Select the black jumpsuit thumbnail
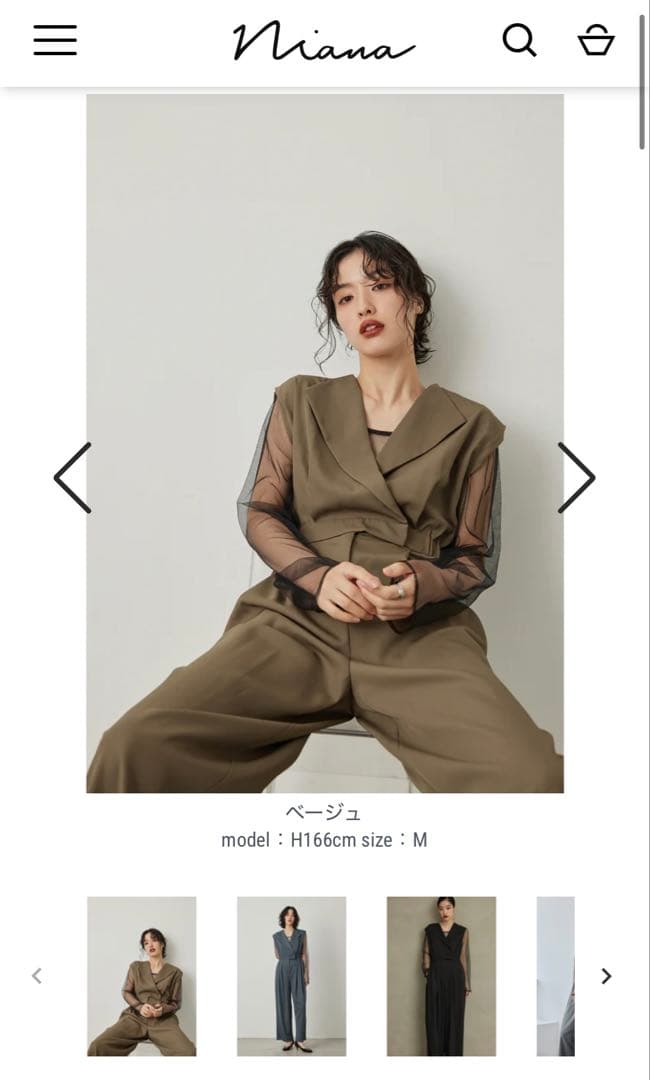650x1080 pixels. [441, 976]
